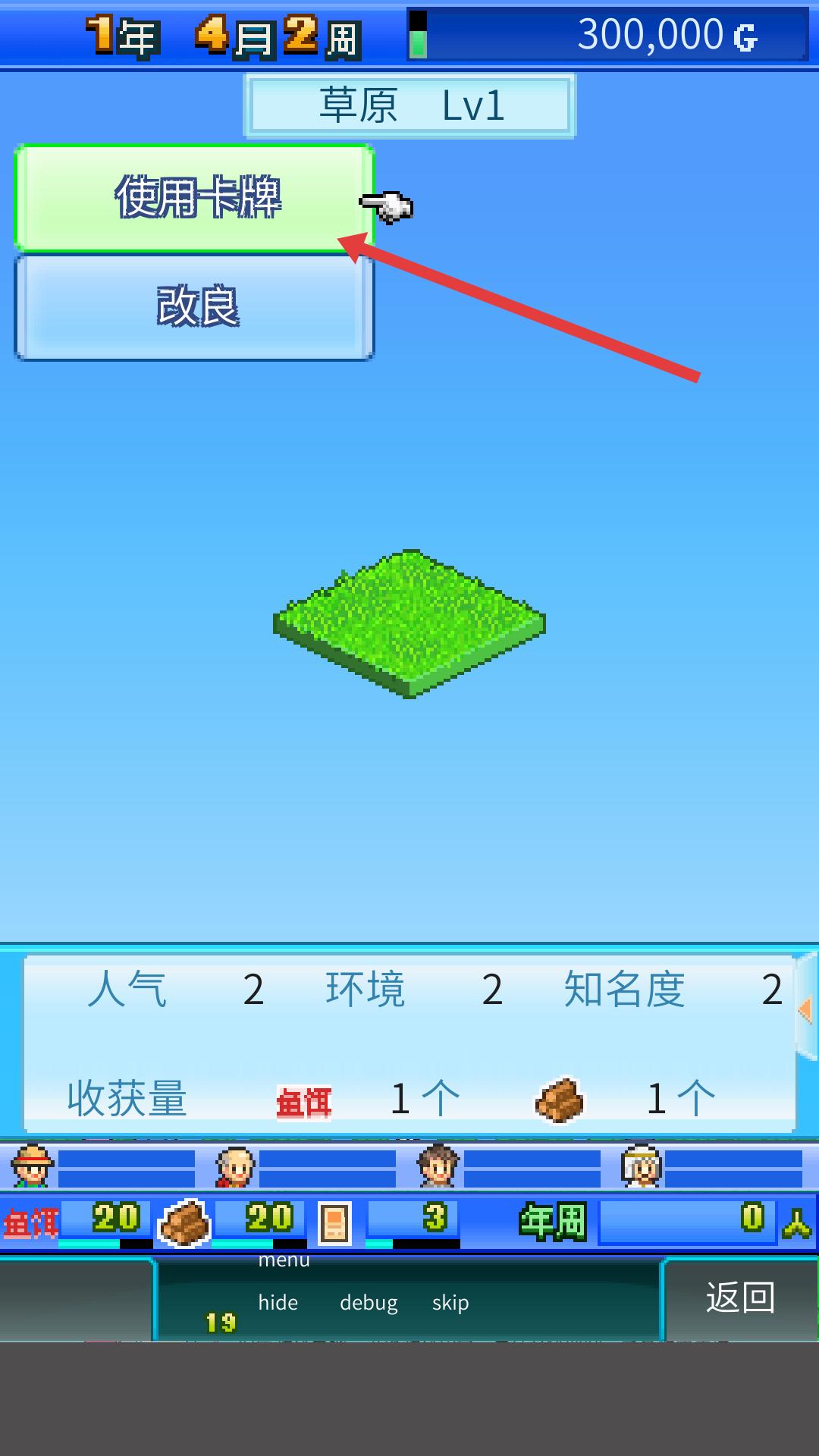
Task: Open the menu label
Action: [x=284, y=1260]
